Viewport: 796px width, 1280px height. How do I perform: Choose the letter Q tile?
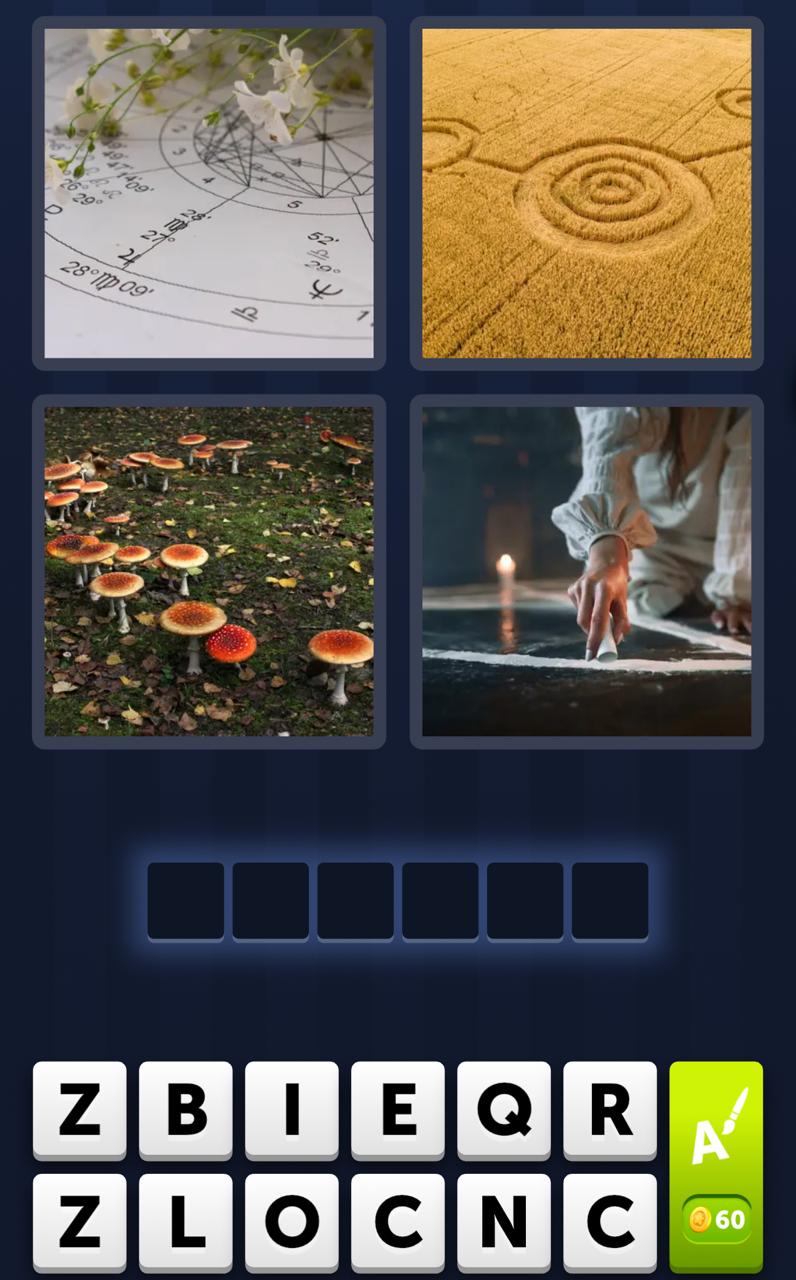tap(504, 1109)
